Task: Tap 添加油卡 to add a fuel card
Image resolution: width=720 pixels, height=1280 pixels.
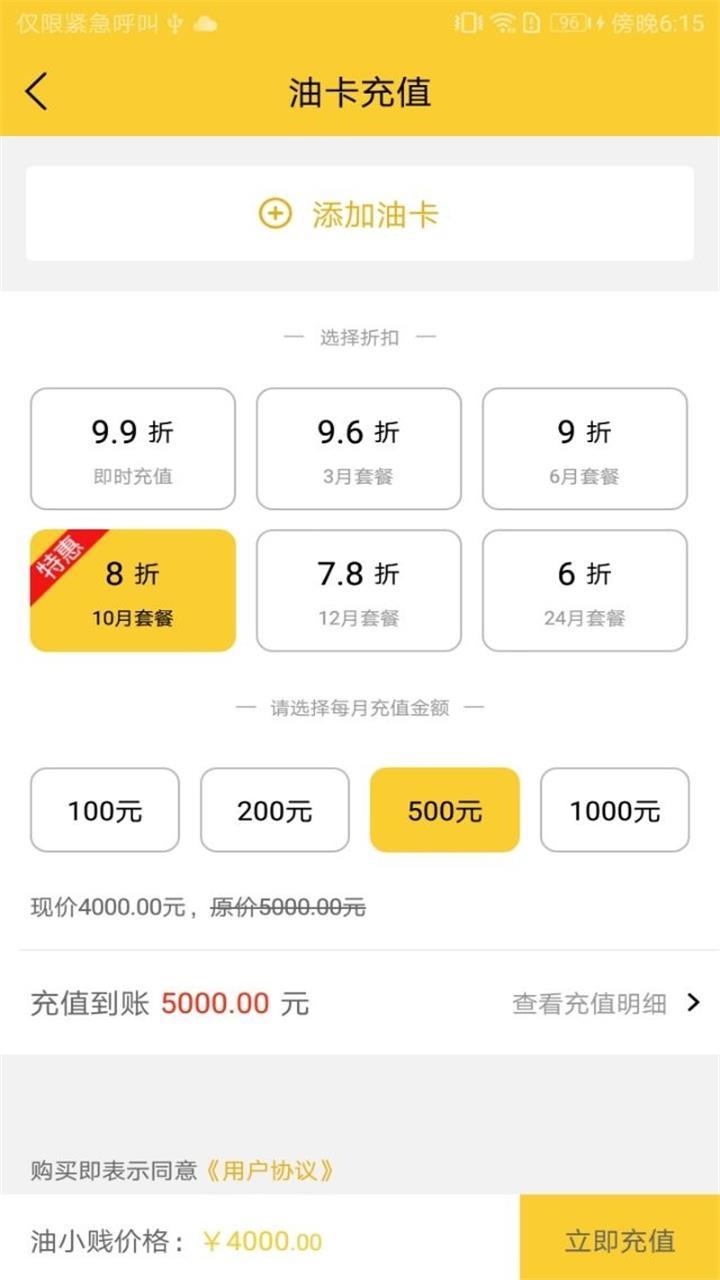Action: coord(359,214)
